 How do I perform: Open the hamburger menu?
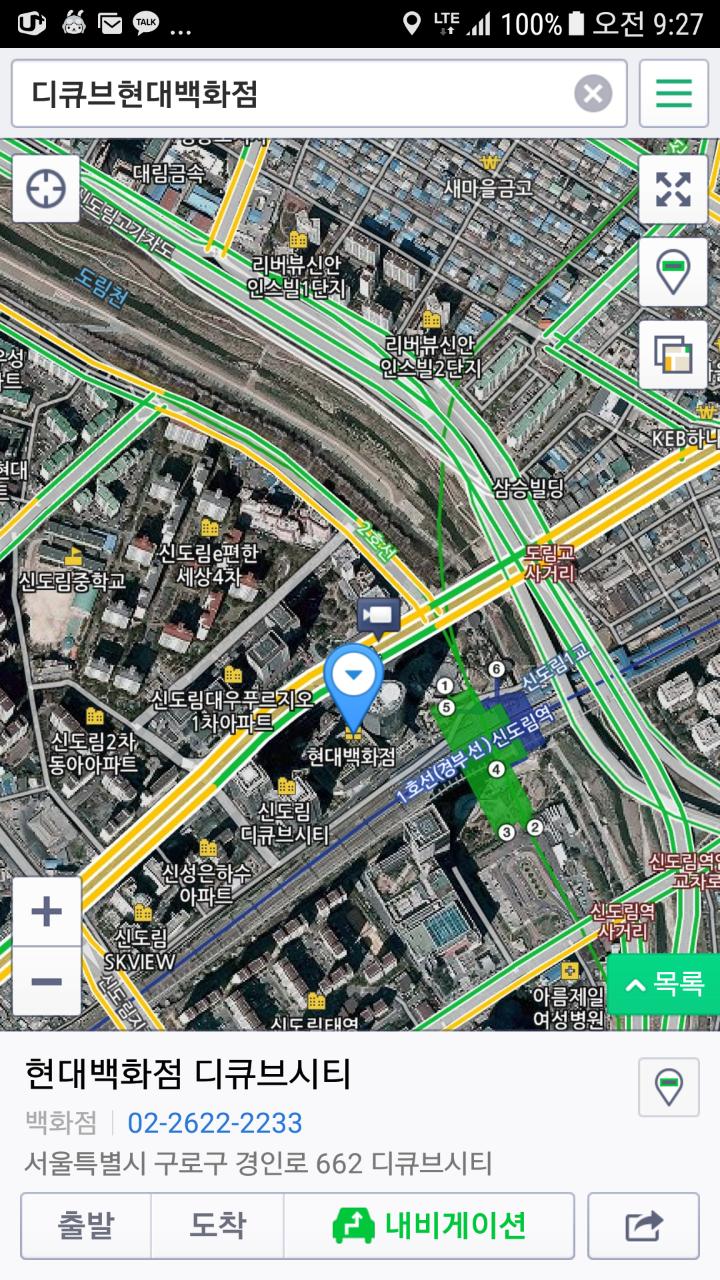click(x=673, y=94)
